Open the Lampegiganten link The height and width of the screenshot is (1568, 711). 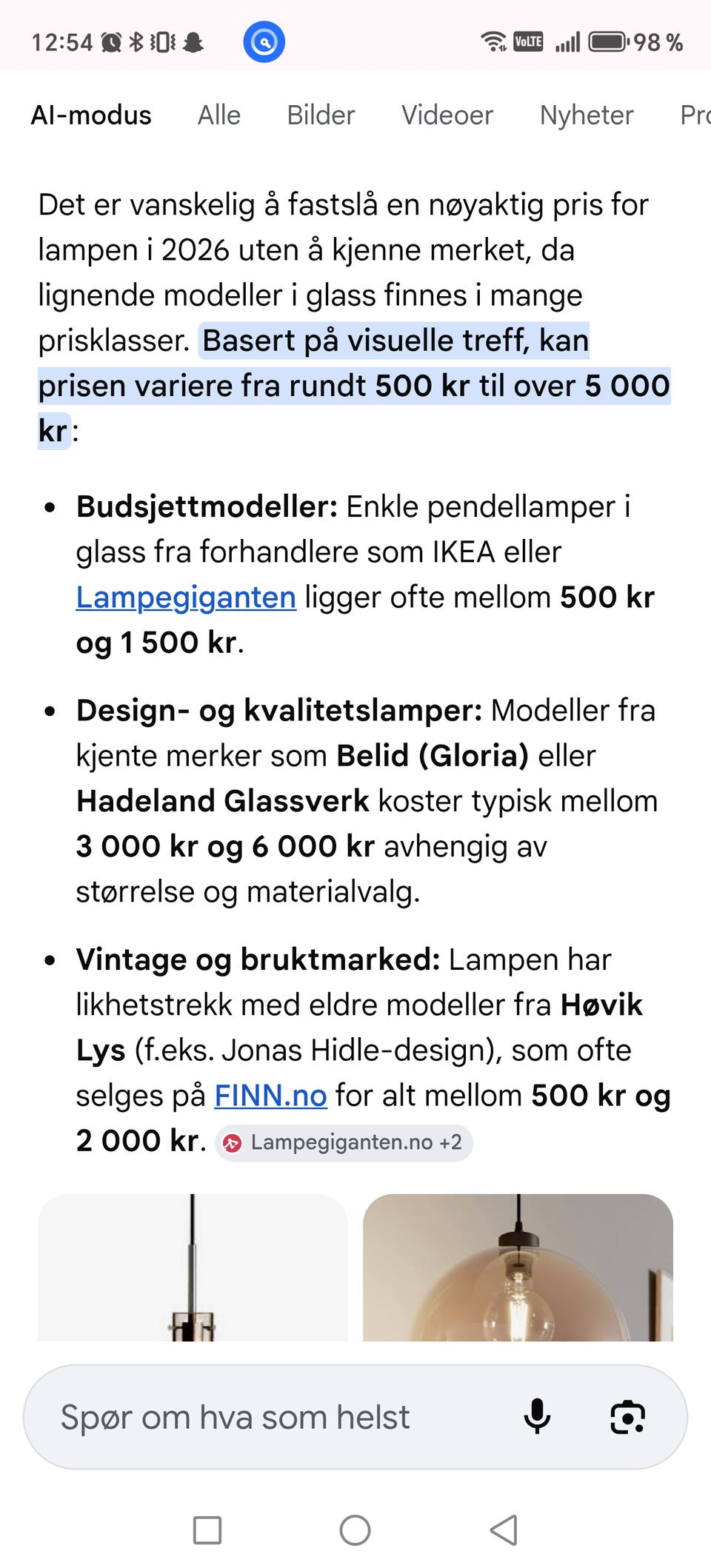click(x=184, y=597)
